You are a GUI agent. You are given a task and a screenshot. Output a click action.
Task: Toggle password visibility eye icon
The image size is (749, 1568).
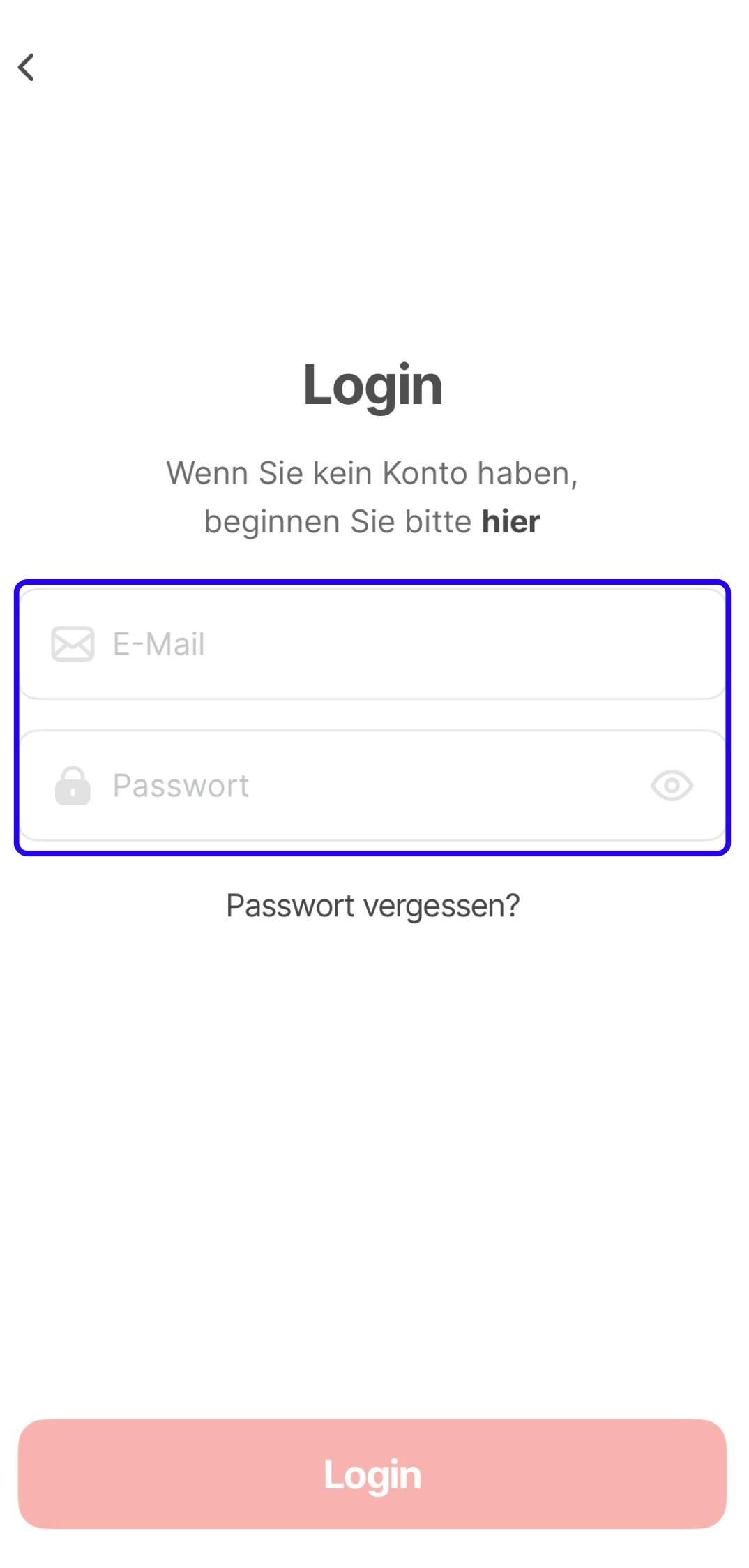(671, 786)
